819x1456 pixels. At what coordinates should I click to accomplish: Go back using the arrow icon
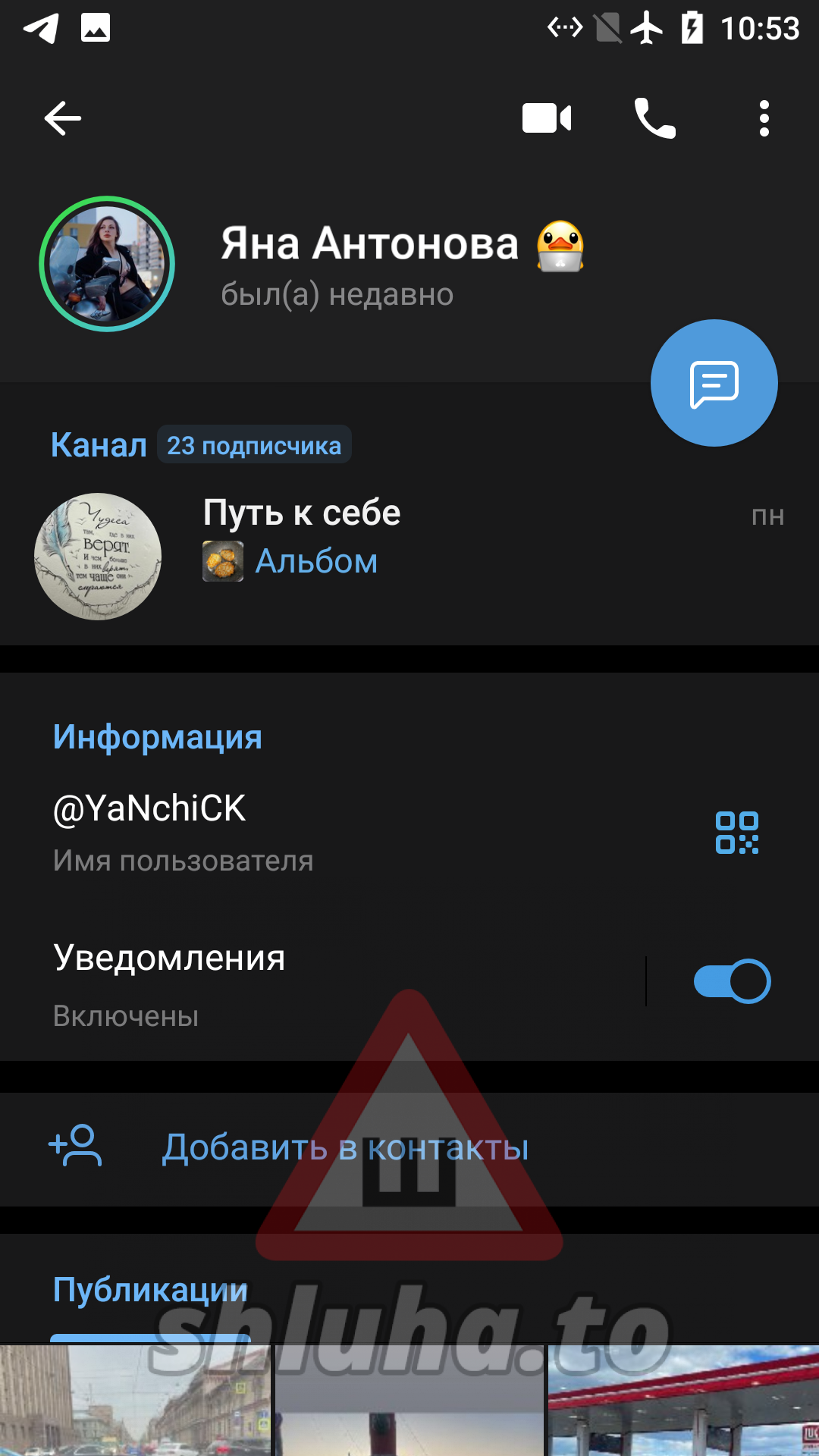tap(63, 118)
